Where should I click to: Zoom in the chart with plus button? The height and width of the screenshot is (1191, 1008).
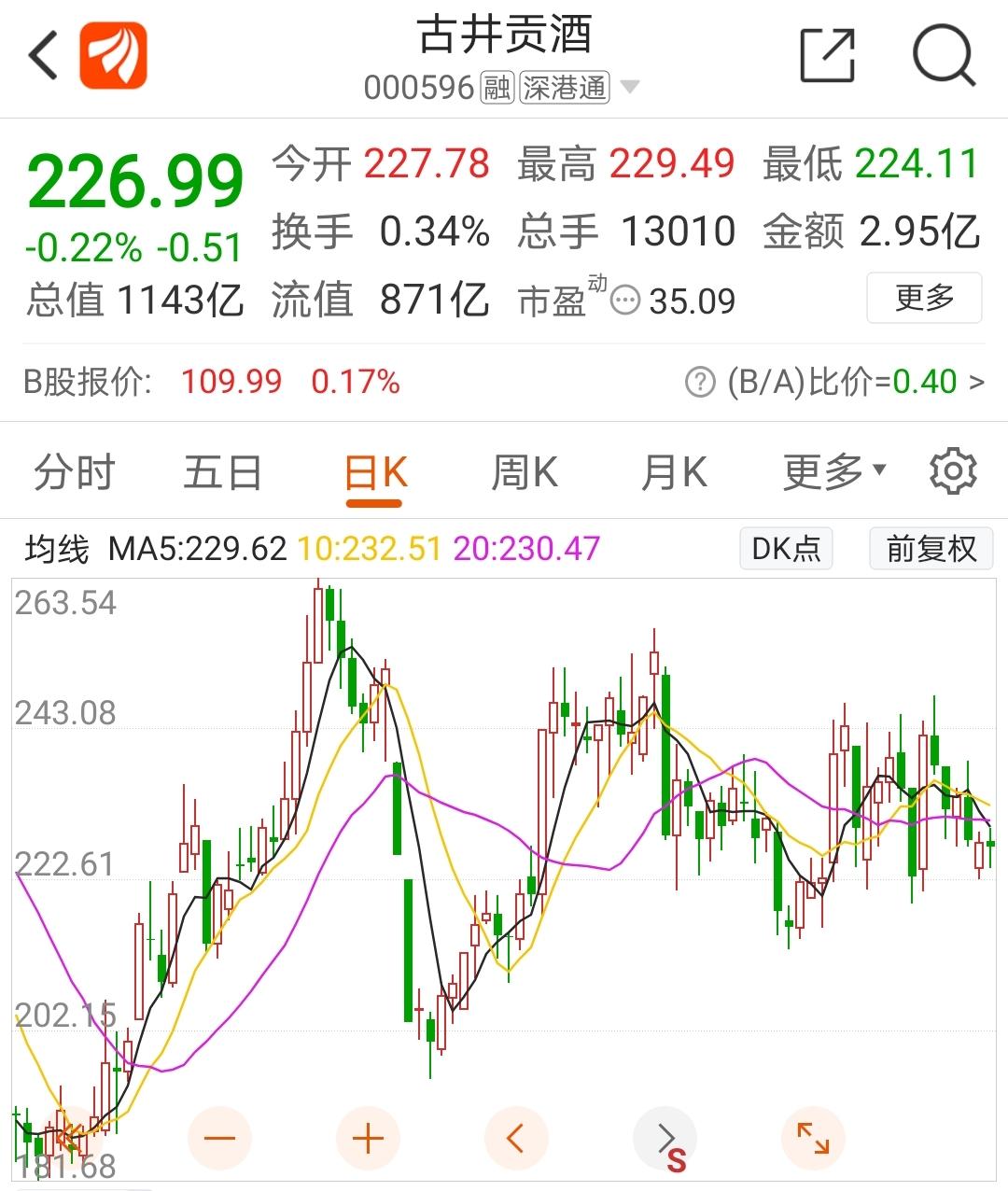pyautogui.click(x=368, y=1138)
